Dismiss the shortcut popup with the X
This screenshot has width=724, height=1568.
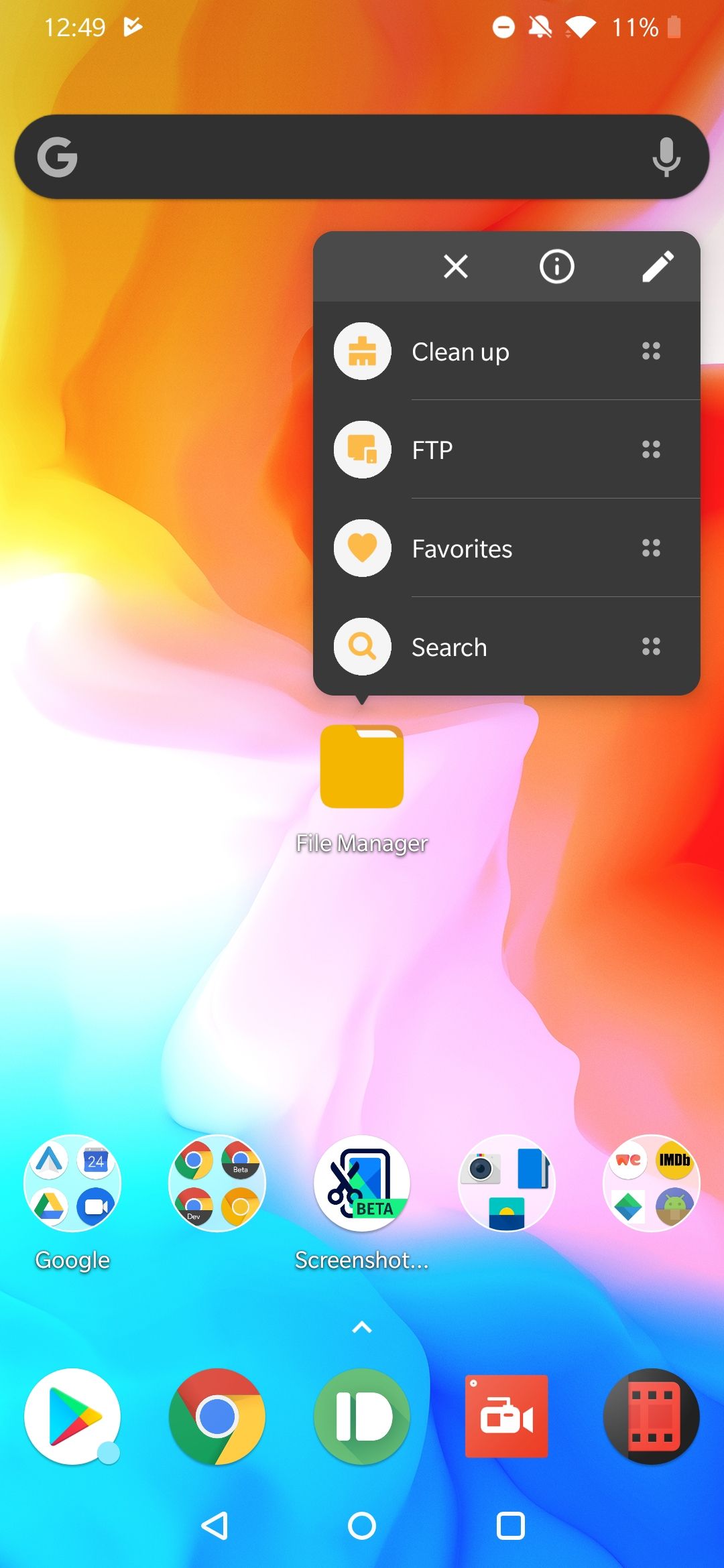coord(456,266)
